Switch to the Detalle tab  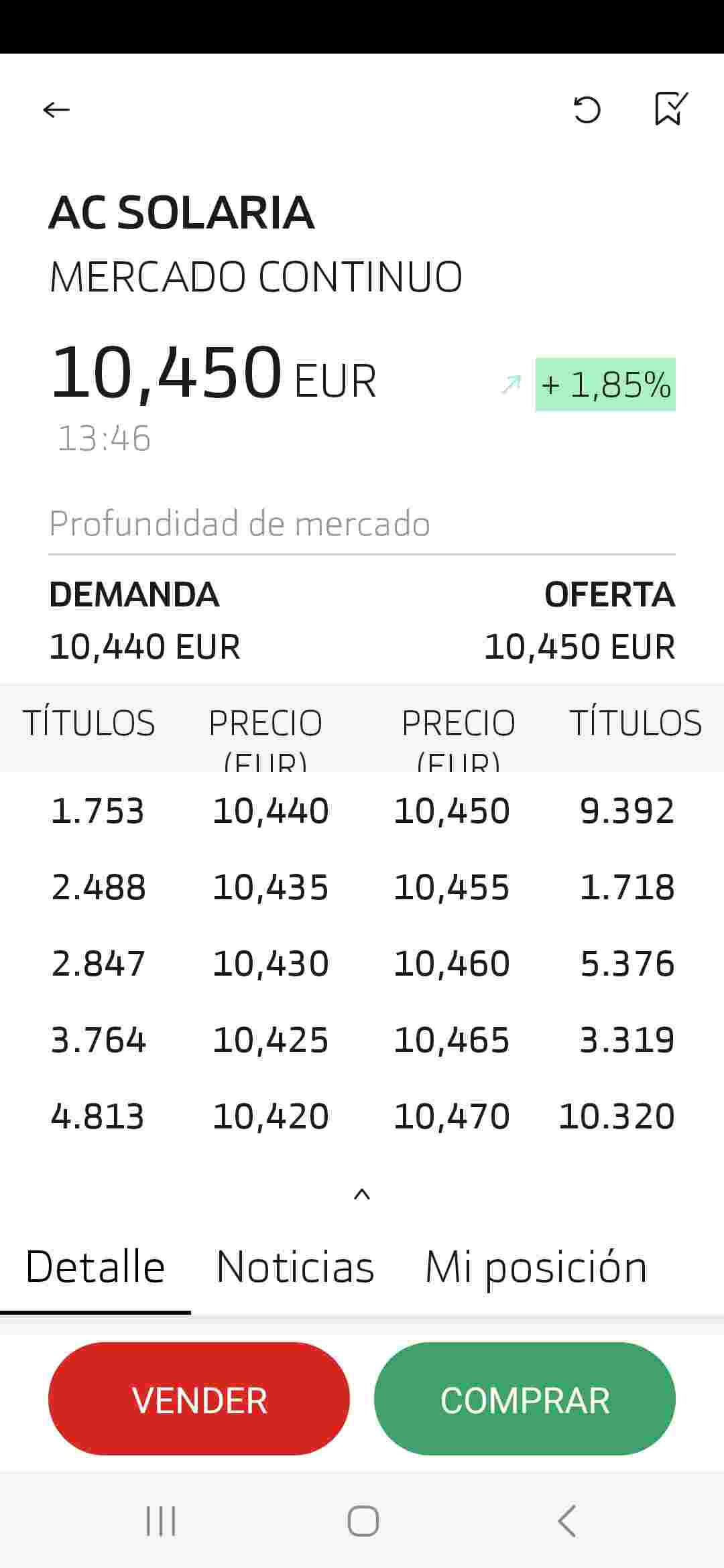[x=95, y=1268]
